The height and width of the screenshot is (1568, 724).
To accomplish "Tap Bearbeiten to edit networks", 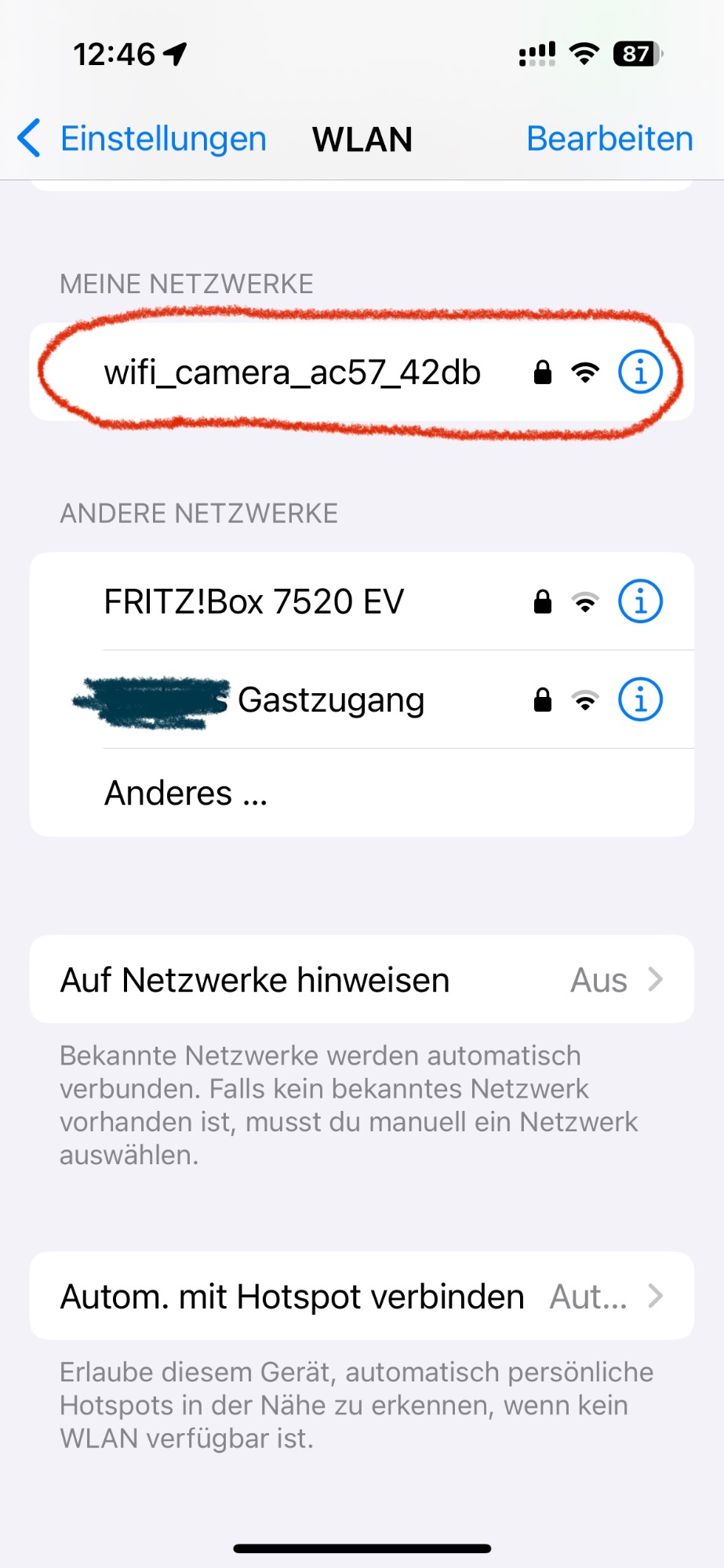I will pos(609,139).
